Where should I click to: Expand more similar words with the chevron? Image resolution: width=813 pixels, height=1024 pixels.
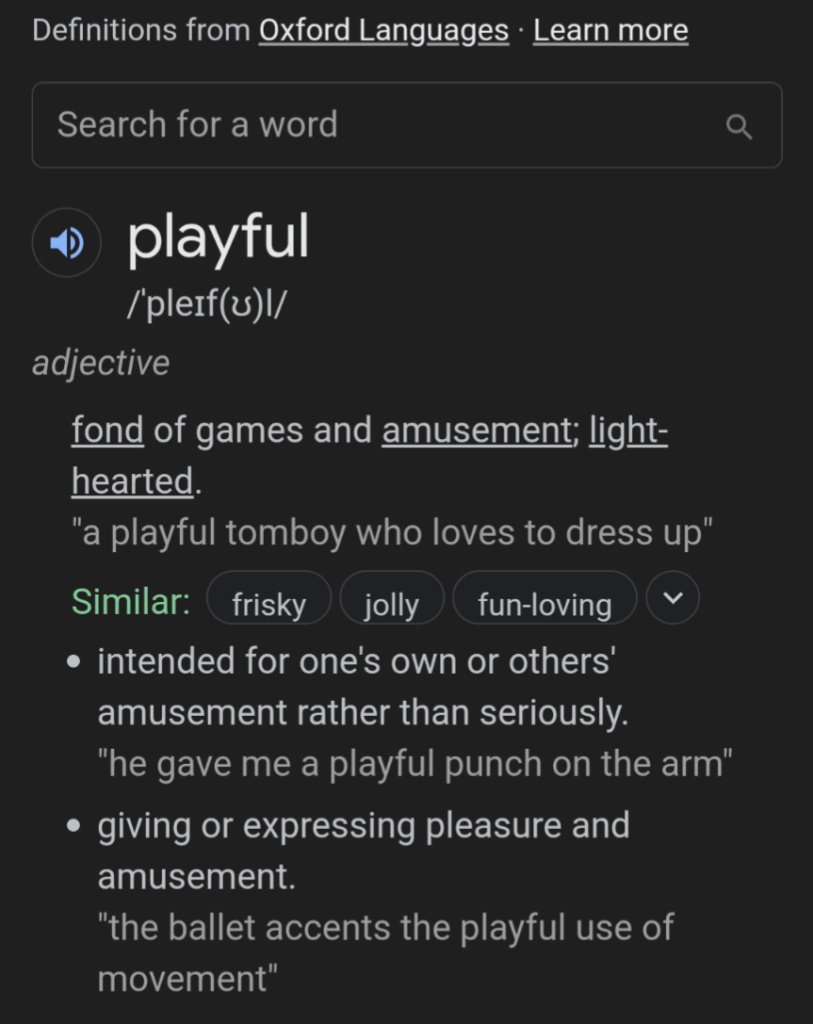pos(673,598)
